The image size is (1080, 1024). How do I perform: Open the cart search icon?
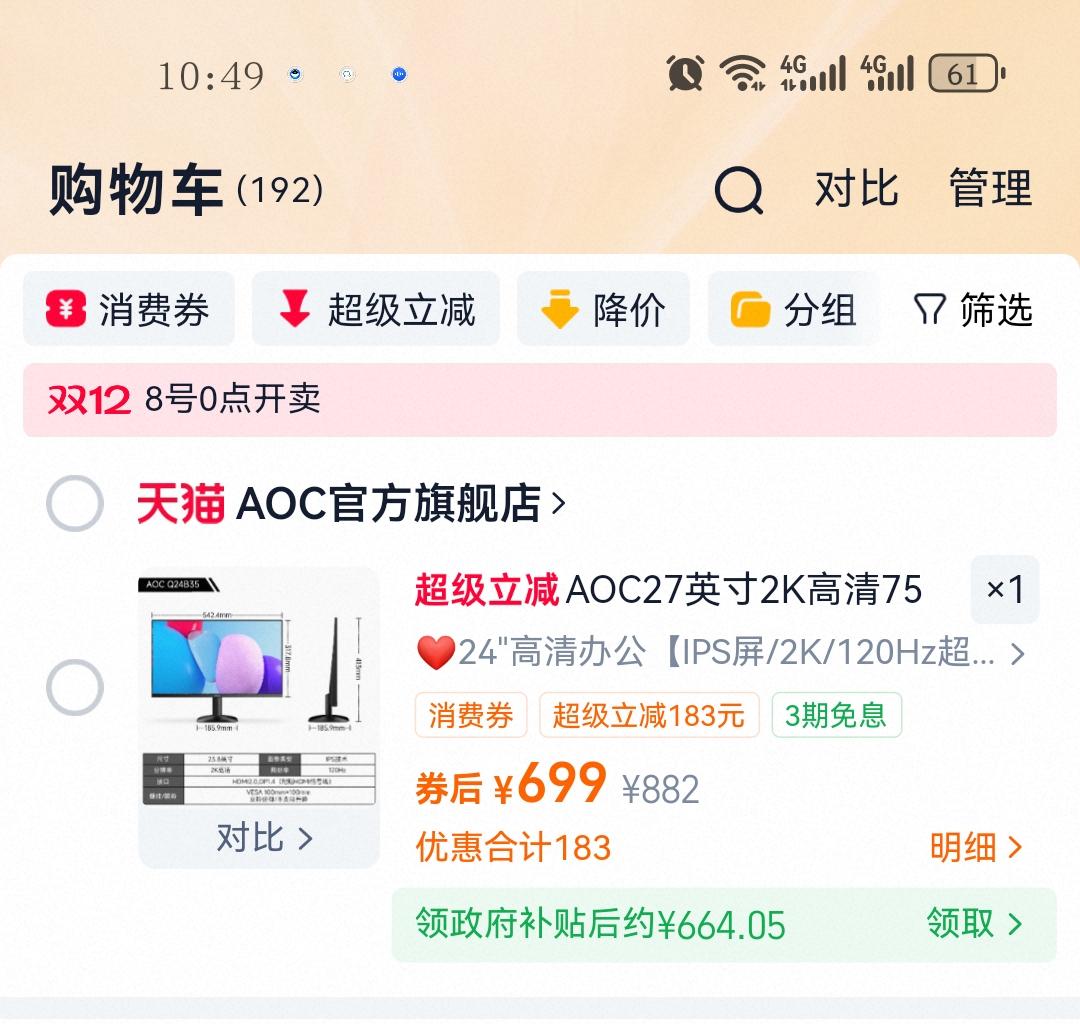click(739, 190)
